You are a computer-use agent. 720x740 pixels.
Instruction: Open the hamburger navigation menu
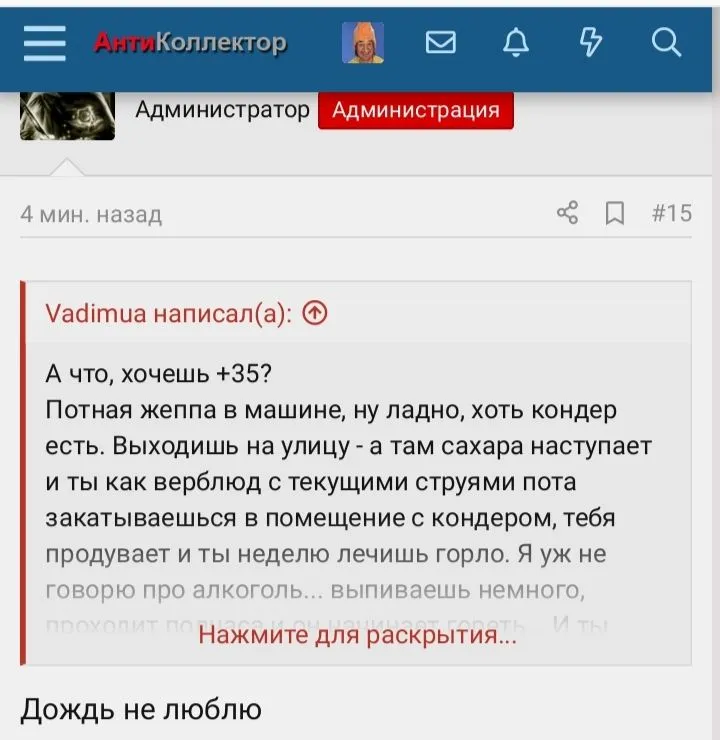pos(44,43)
